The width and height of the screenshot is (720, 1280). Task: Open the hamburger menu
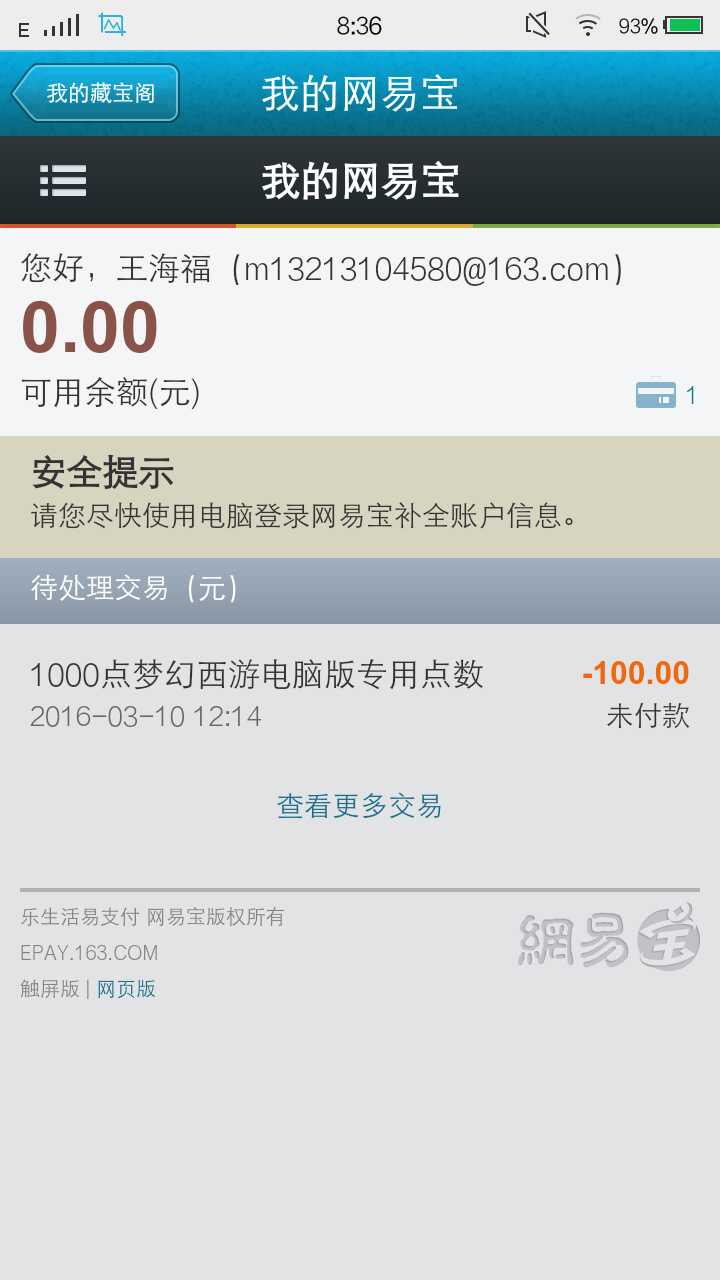(x=63, y=181)
